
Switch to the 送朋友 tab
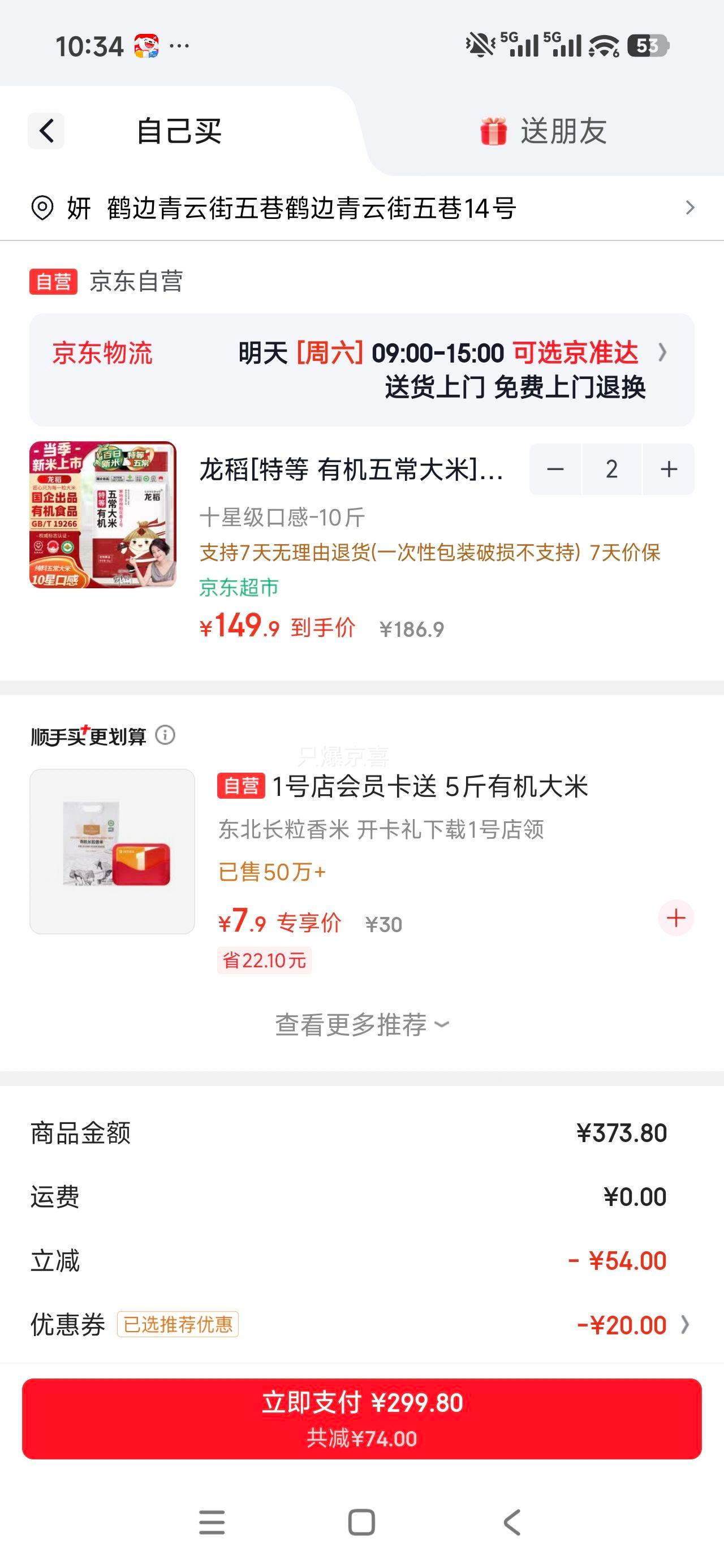[544, 131]
